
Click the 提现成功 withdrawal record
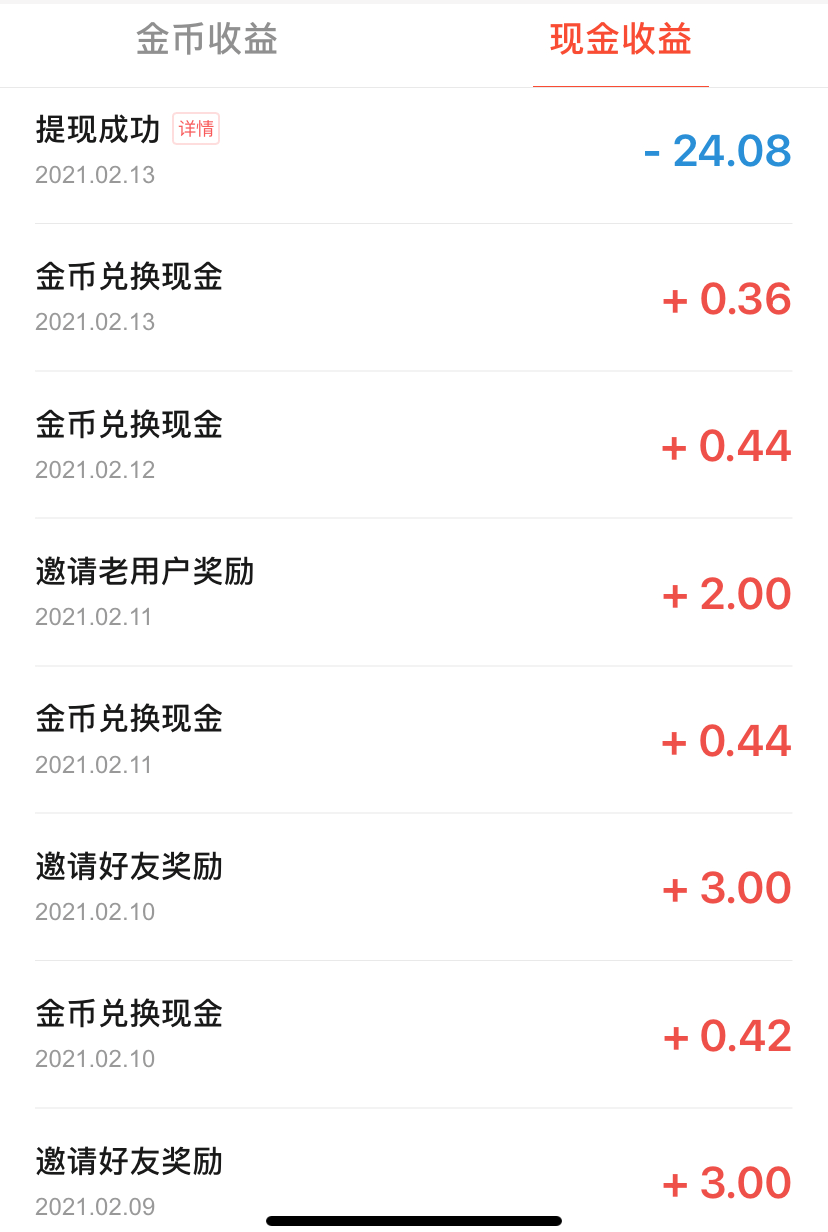point(96,130)
